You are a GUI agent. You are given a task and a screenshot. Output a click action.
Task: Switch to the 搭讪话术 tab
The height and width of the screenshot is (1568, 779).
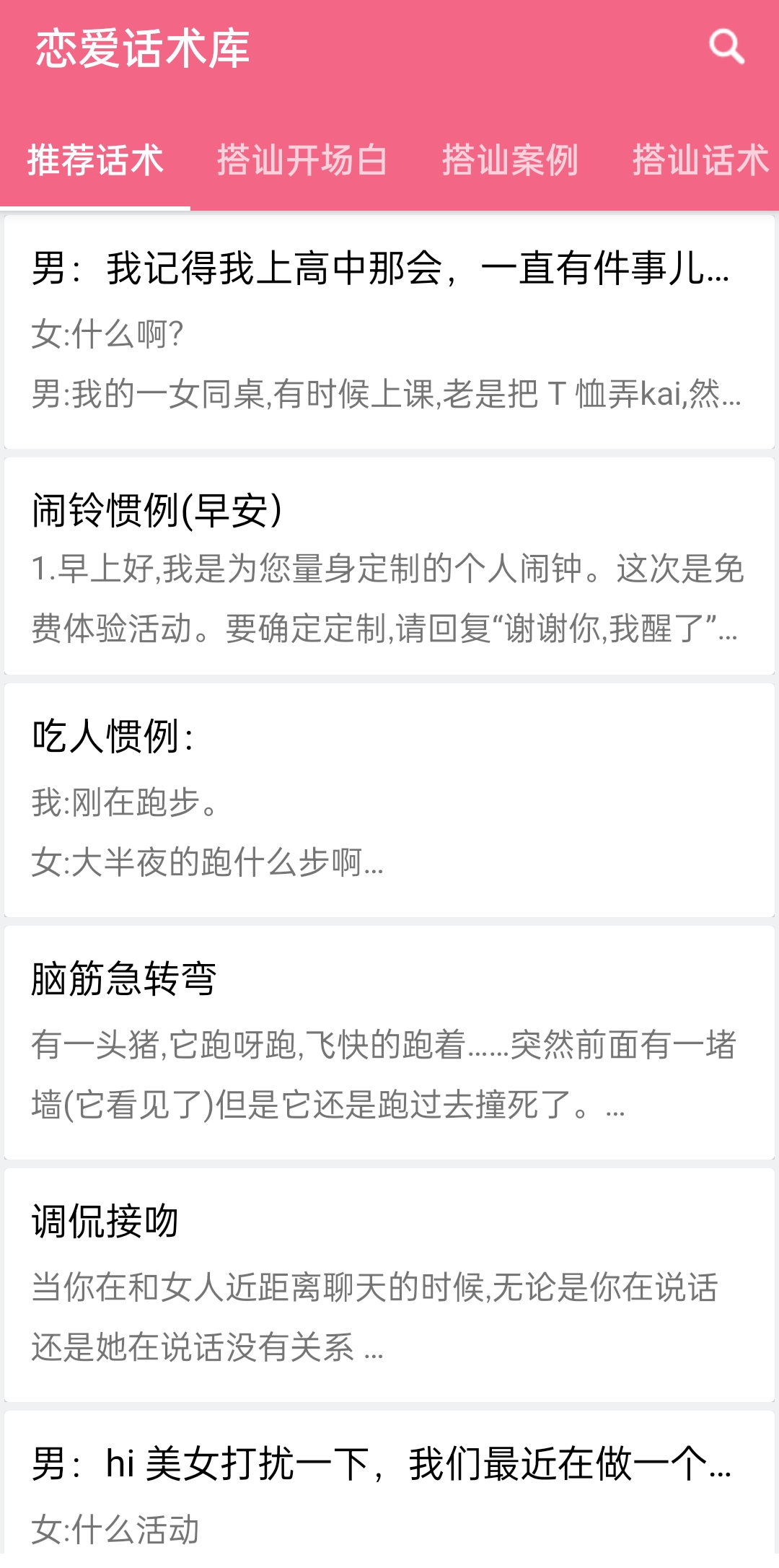(700, 160)
